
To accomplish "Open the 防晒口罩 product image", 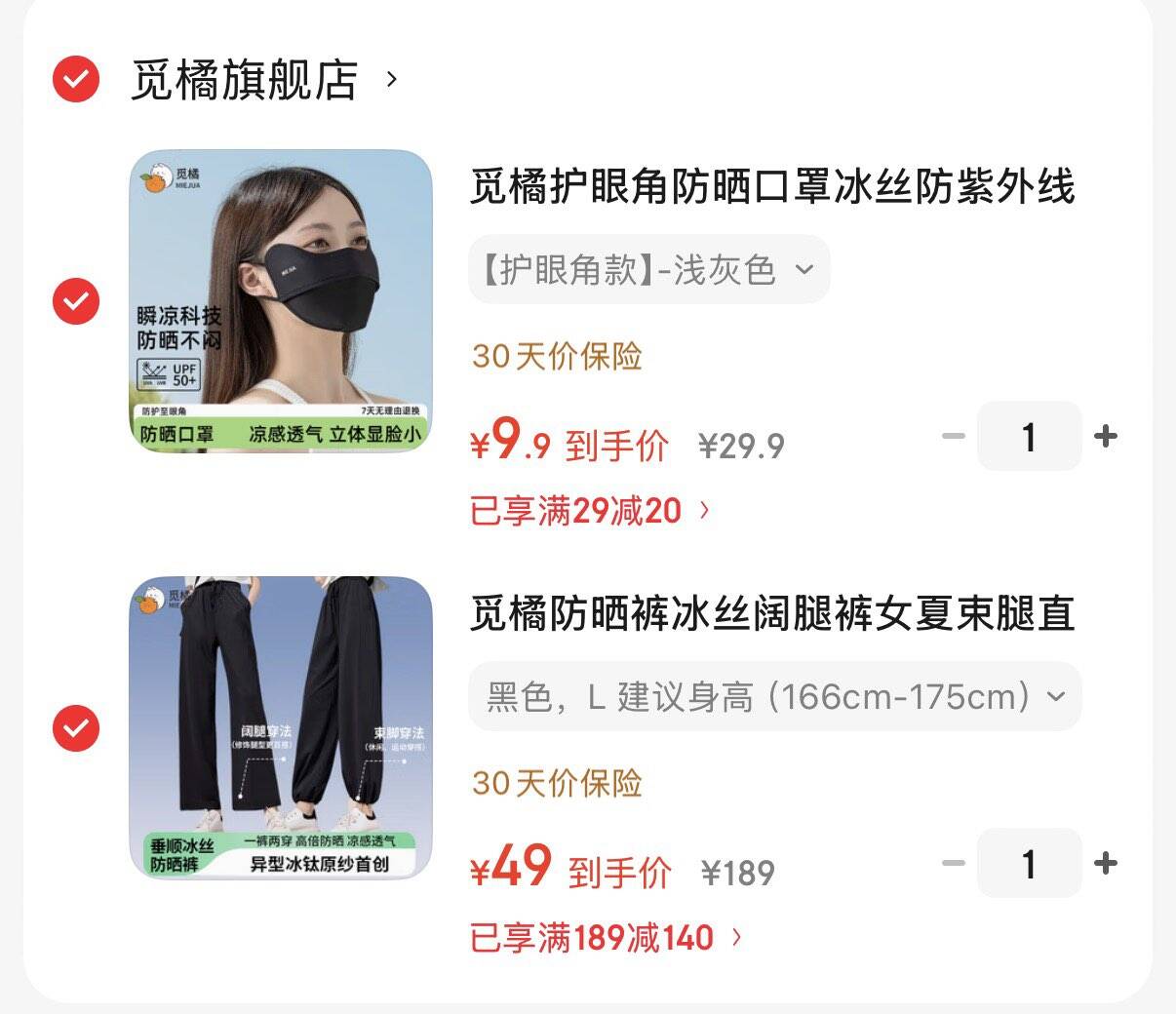I will click(281, 301).
